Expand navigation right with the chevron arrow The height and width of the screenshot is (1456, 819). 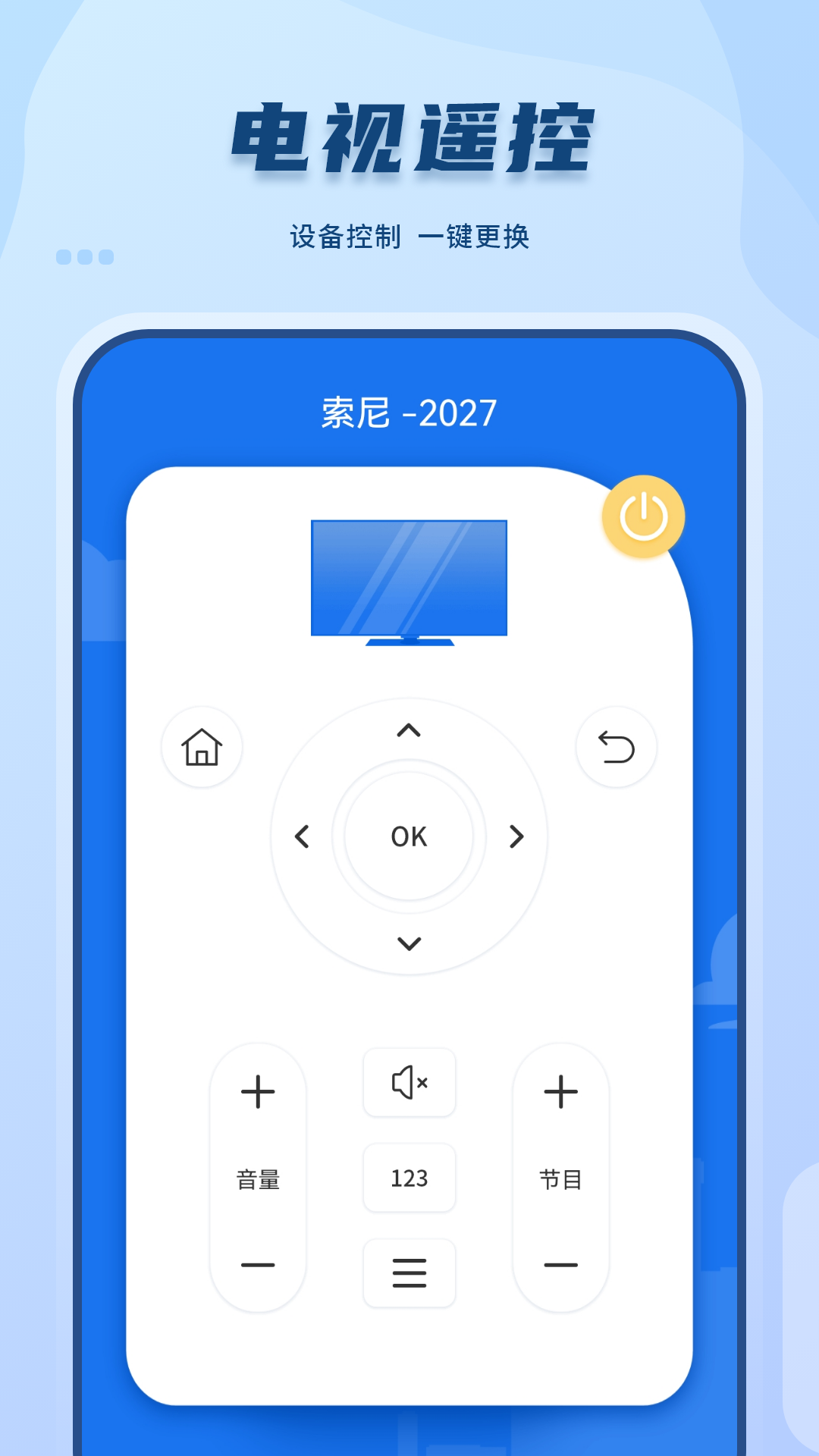517,836
